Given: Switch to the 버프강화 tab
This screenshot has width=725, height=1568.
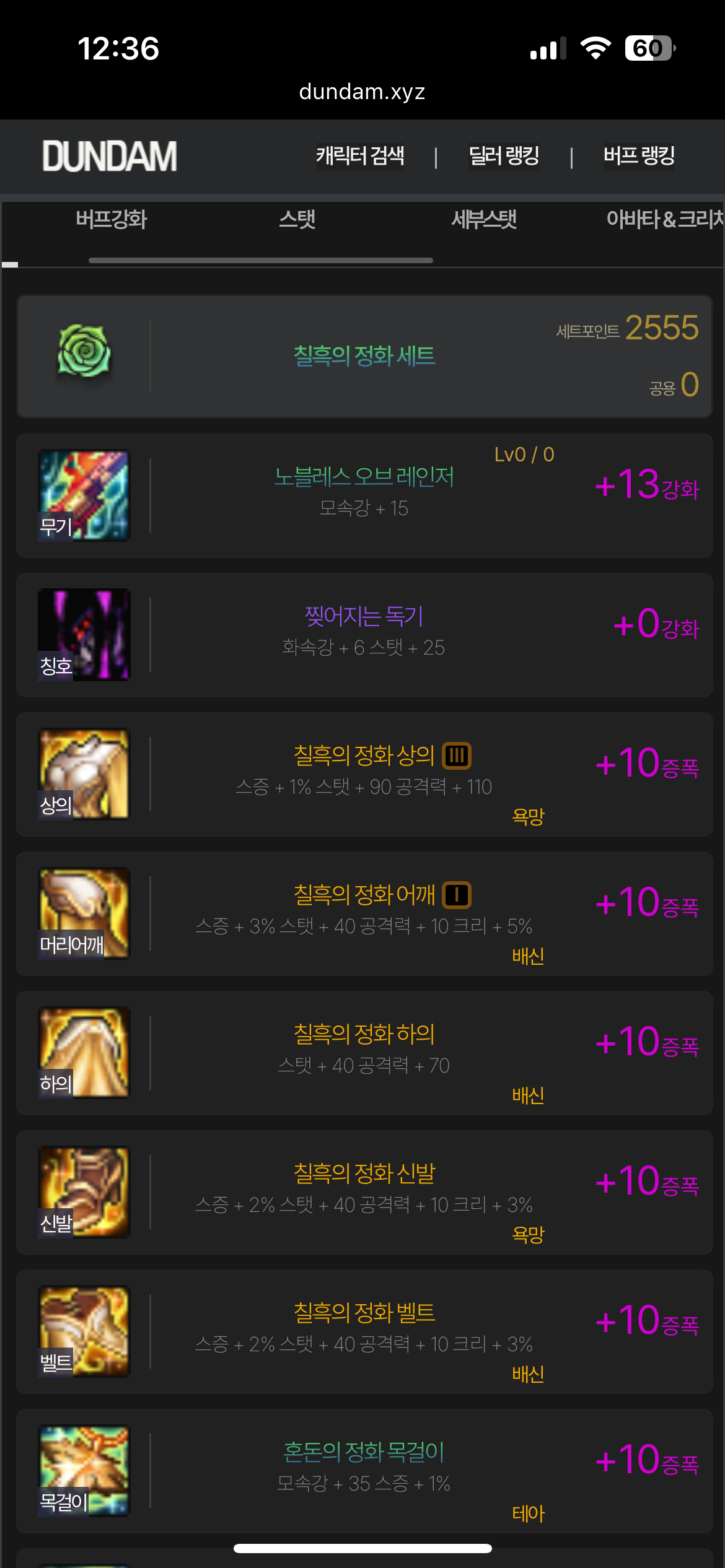Looking at the screenshot, I should (x=111, y=219).
